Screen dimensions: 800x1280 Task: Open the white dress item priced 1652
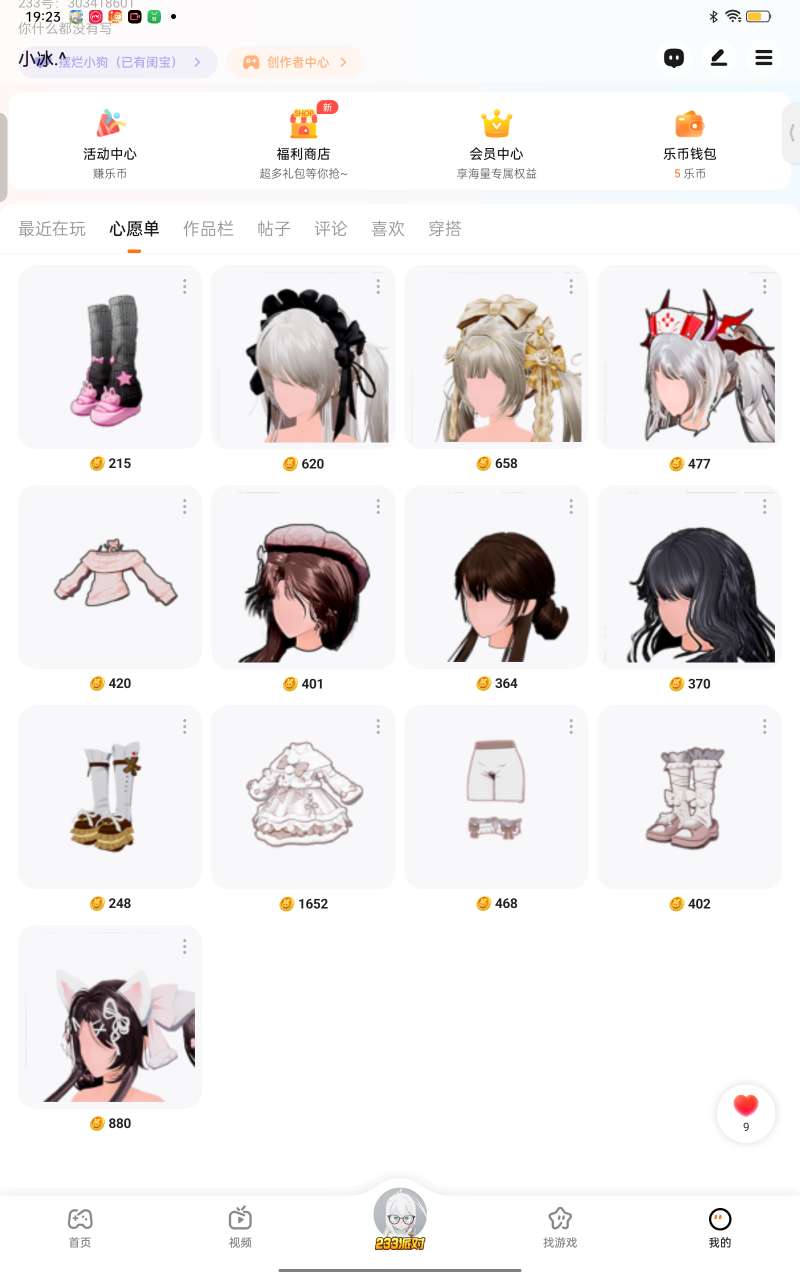tap(303, 797)
